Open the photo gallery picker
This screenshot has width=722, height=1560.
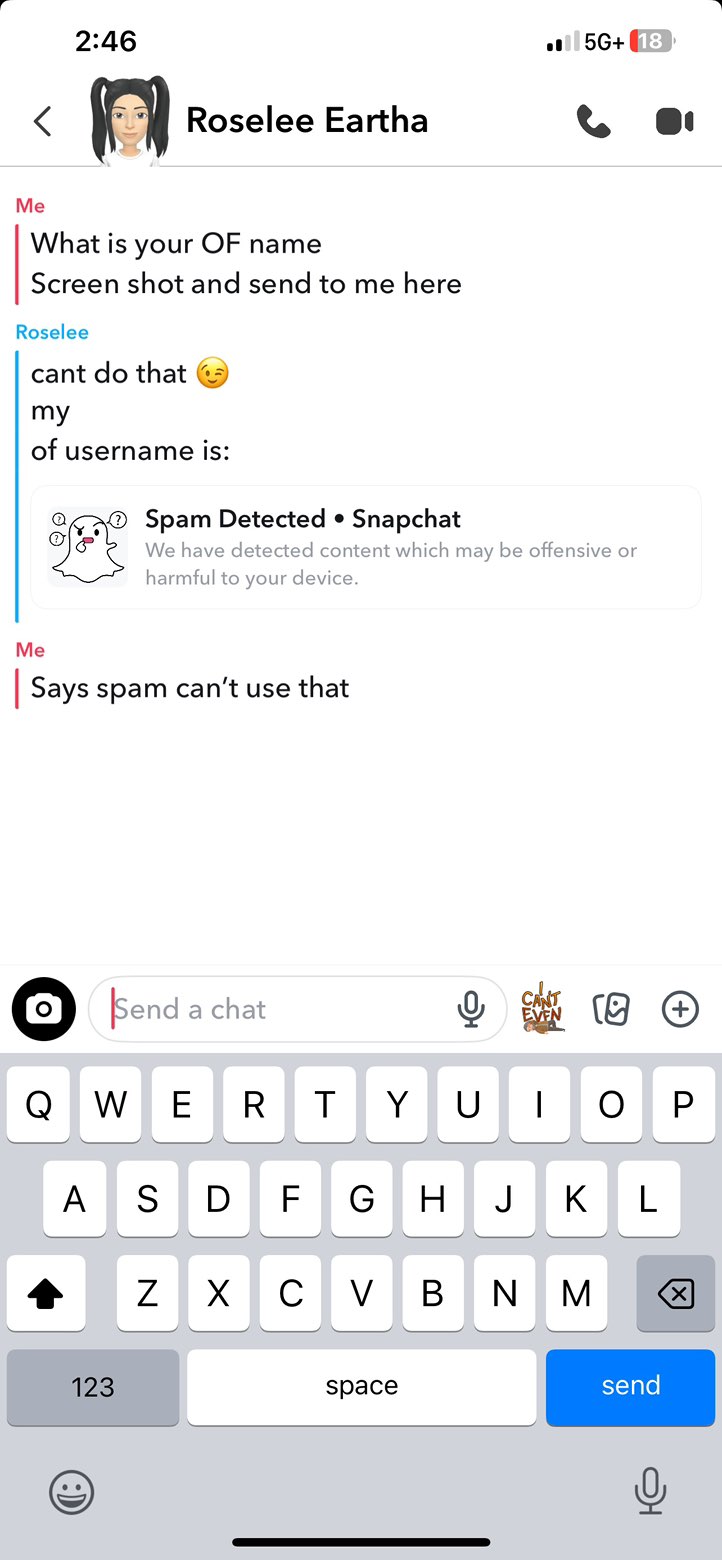(611, 1009)
